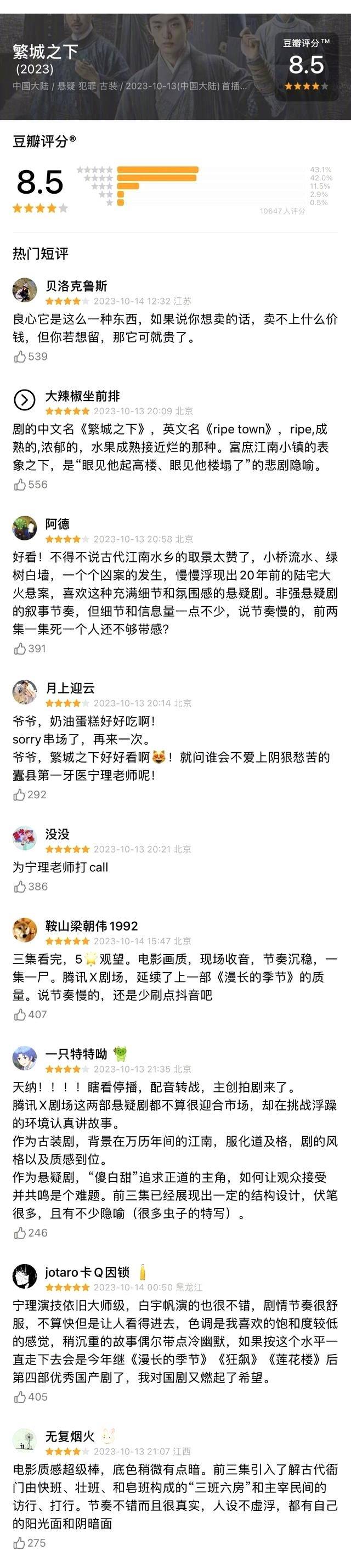Like 贝洛克鲁斯's review with 539 likes
Image resolution: width=351 pixels, height=1568 pixels.
click(x=20, y=357)
